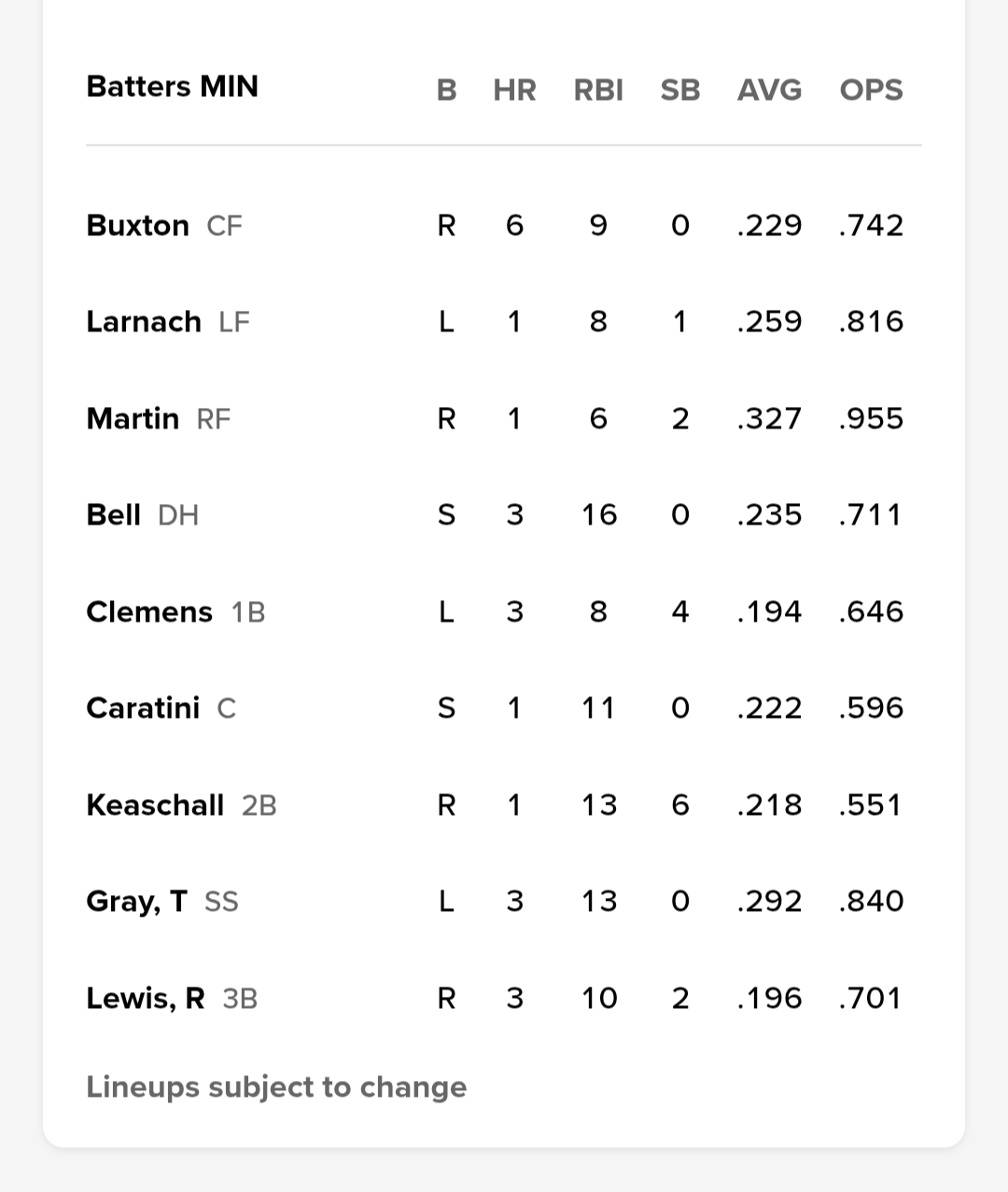This screenshot has height=1192, width=1008.
Task: View Larnach's player details
Action: pyautogui.click(x=143, y=322)
